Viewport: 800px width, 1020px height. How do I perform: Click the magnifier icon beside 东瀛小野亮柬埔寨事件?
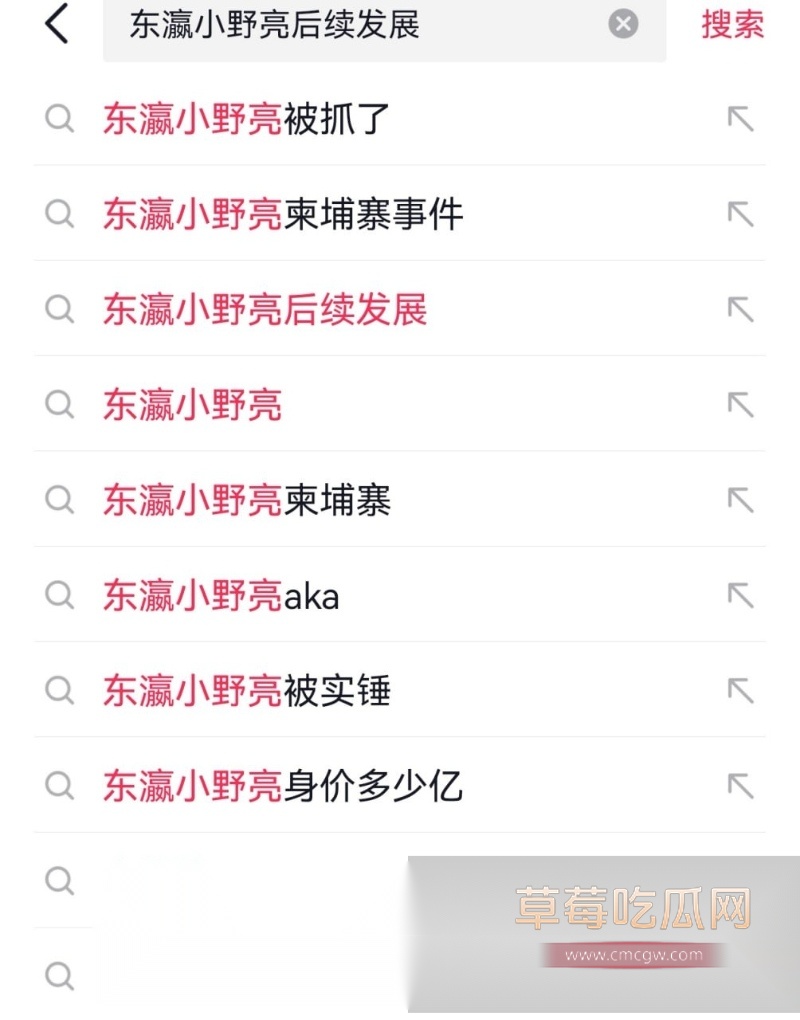(60, 214)
